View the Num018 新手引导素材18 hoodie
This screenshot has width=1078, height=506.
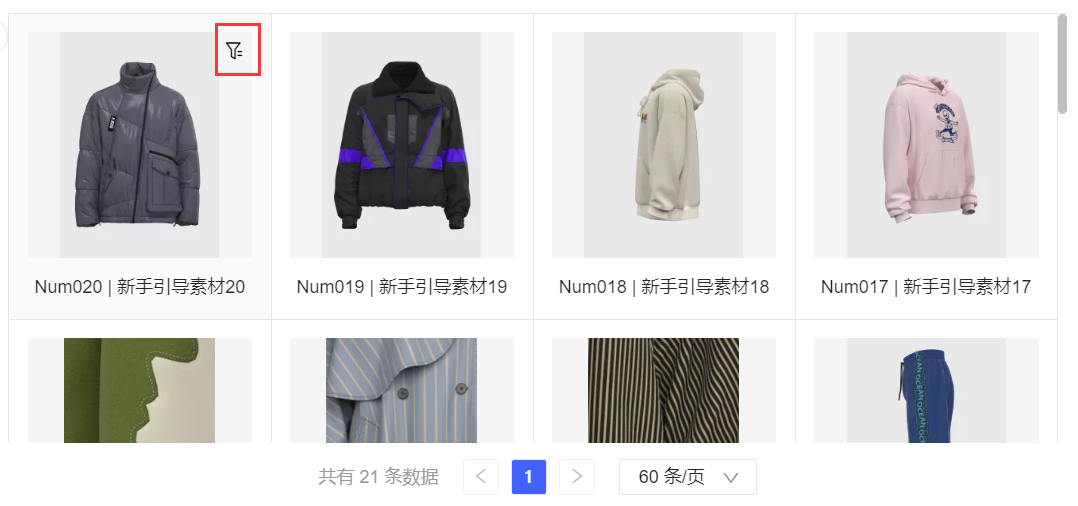(x=664, y=146)
